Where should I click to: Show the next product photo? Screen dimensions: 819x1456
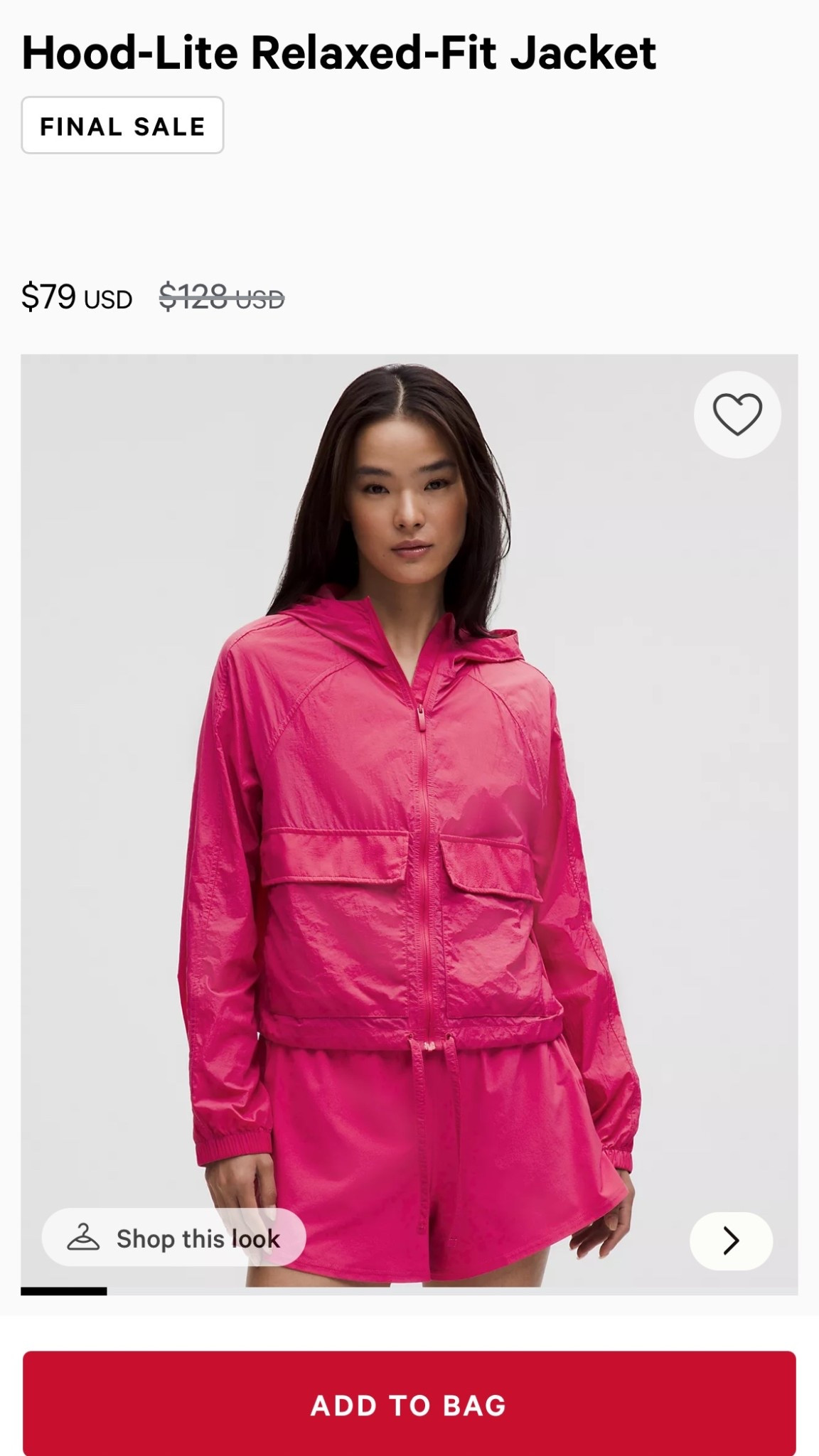pos(731,1241)
